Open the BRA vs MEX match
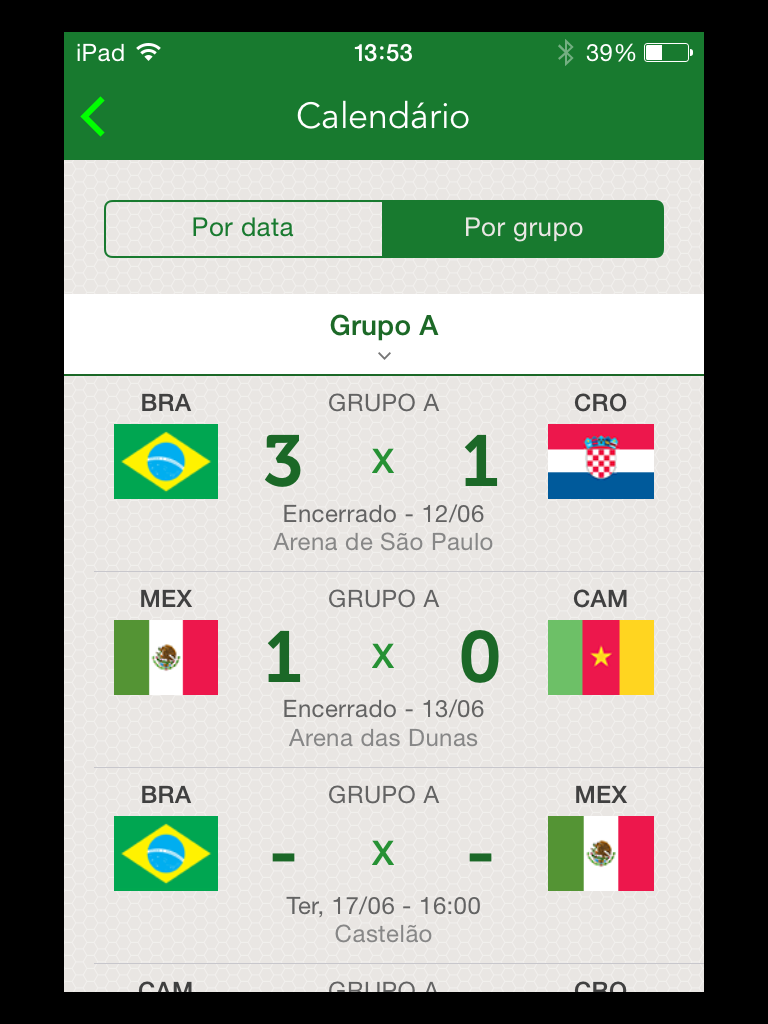This screenshot has height=1024, width=768. 384,865
